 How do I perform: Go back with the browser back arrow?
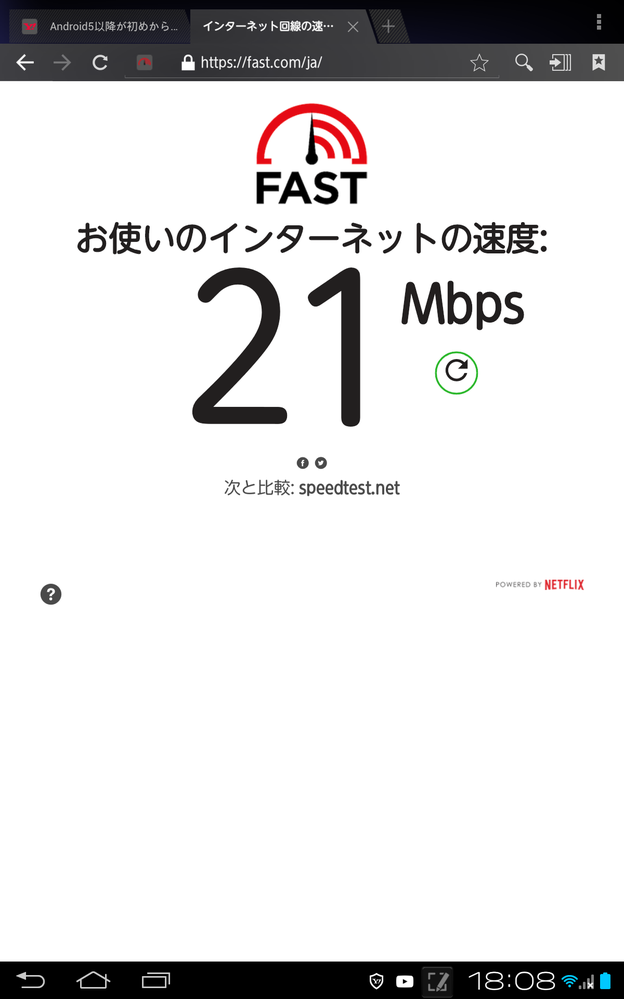[25, 62]
